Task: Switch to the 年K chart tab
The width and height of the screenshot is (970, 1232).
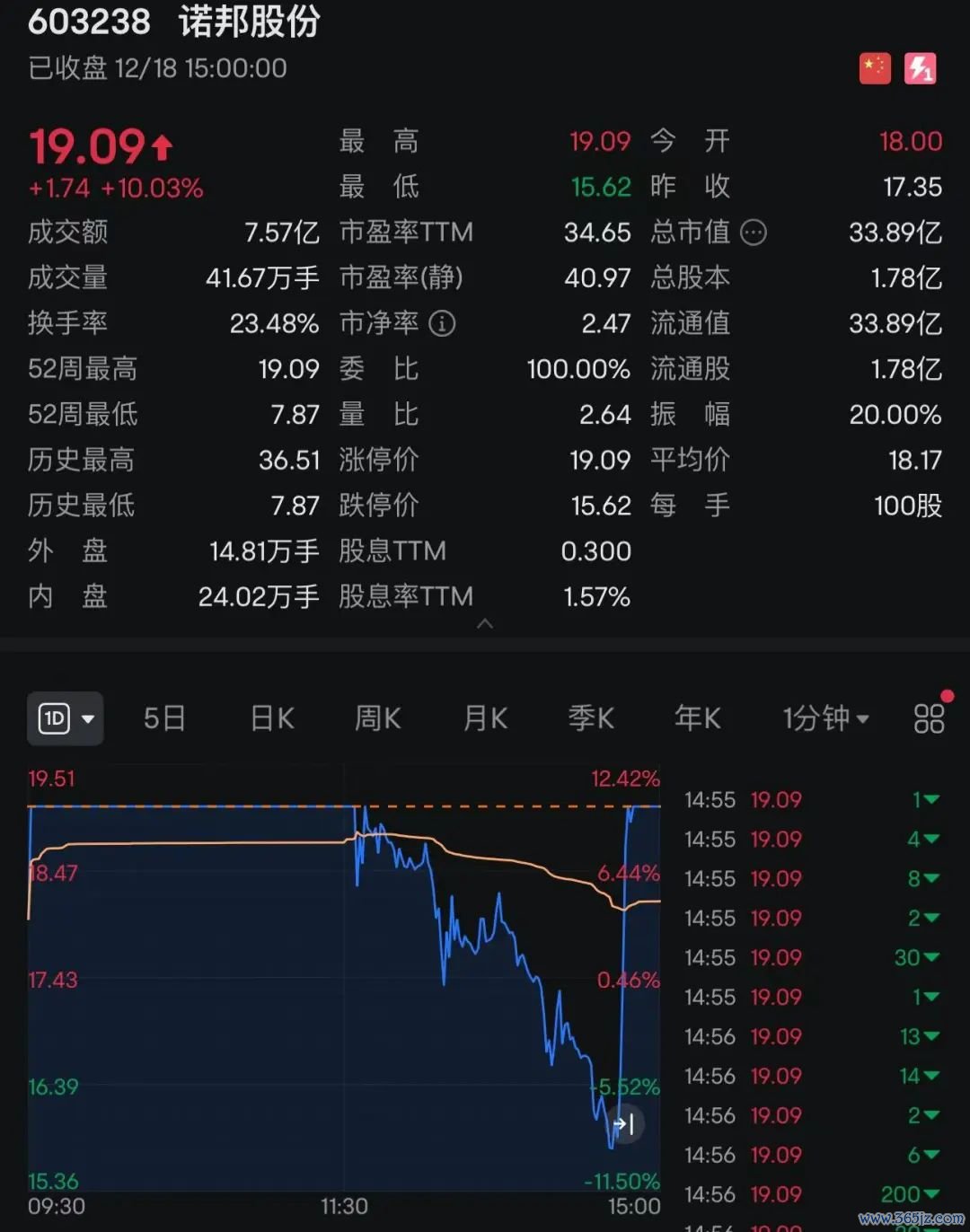Action: [698, 718]
